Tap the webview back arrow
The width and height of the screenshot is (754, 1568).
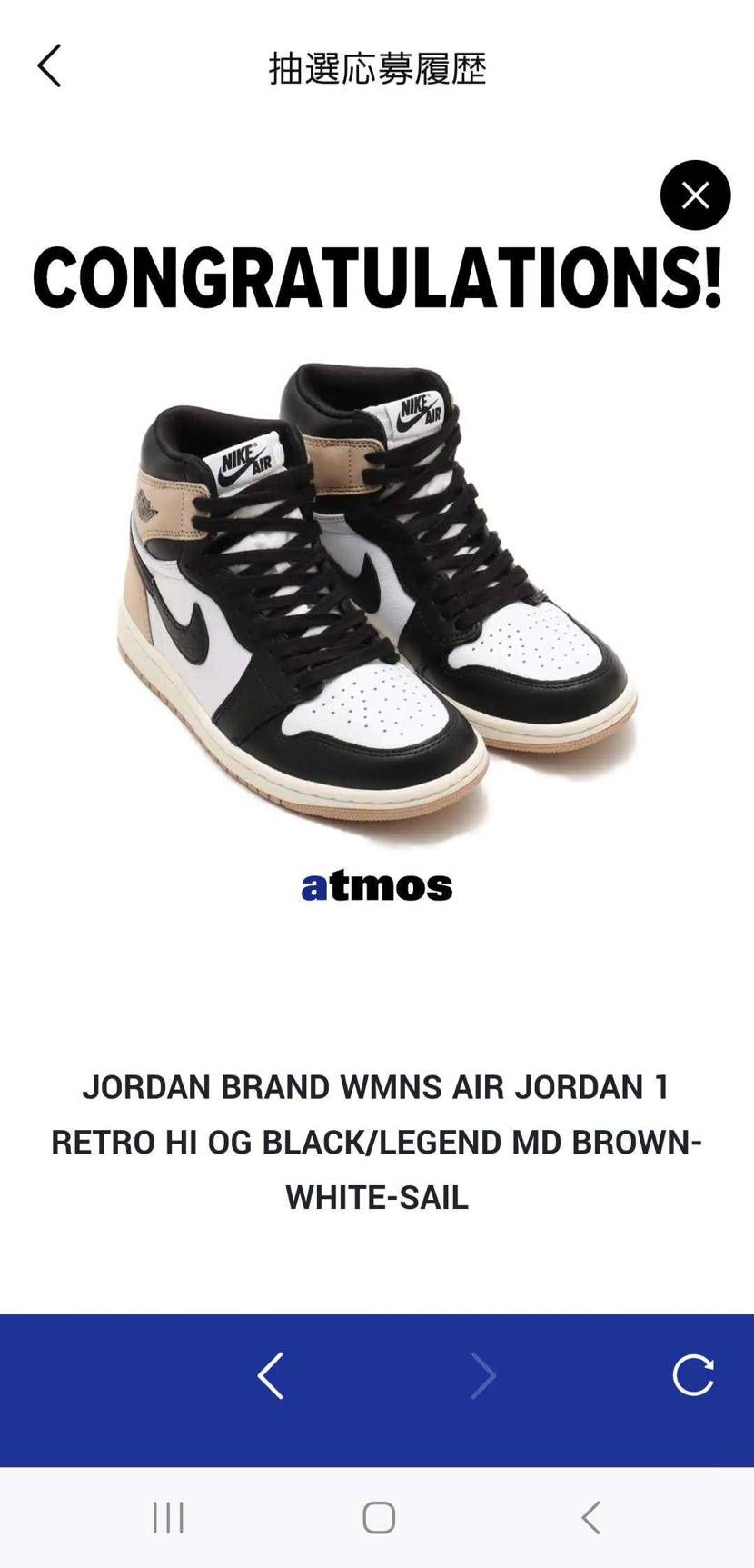[271, 1375]
